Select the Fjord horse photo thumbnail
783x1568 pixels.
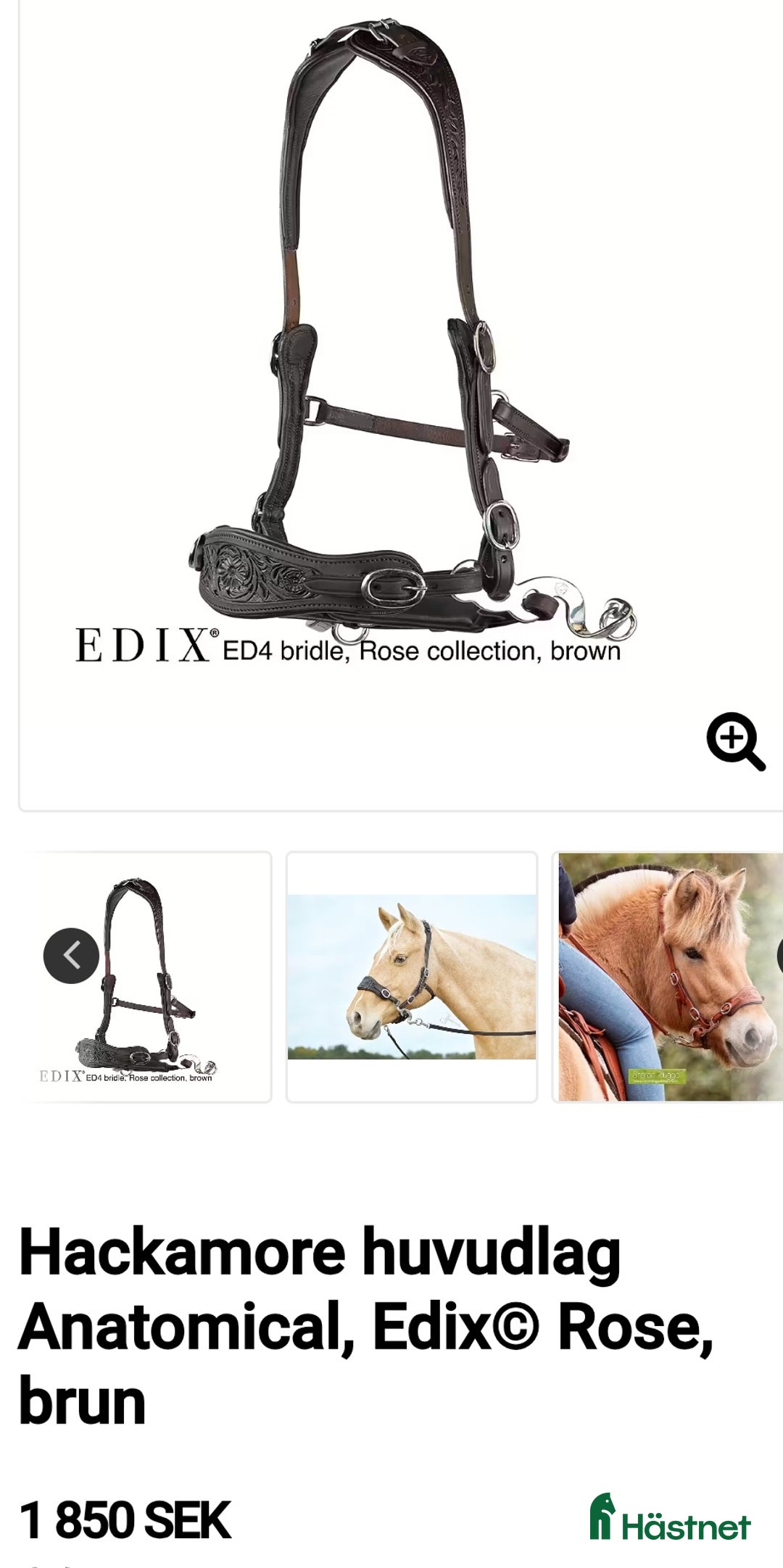pos(668,977)
